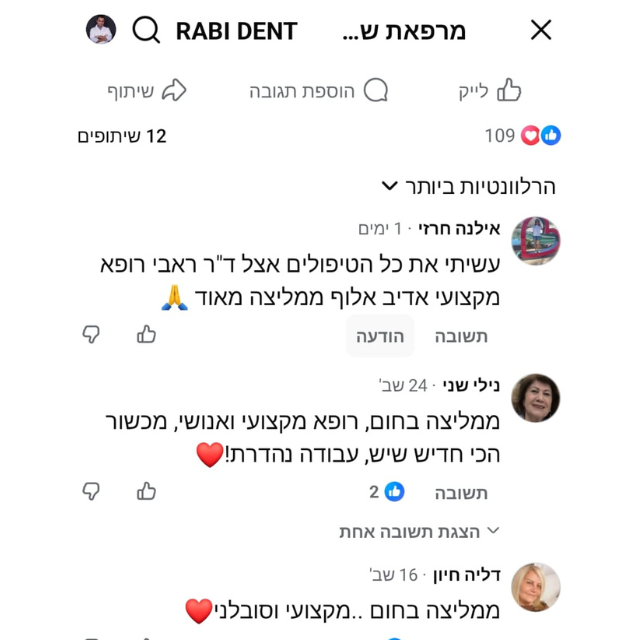The width and height of the screenshot is (640, 640).
Task: Share the post with שיתוף
Action: 147,91
